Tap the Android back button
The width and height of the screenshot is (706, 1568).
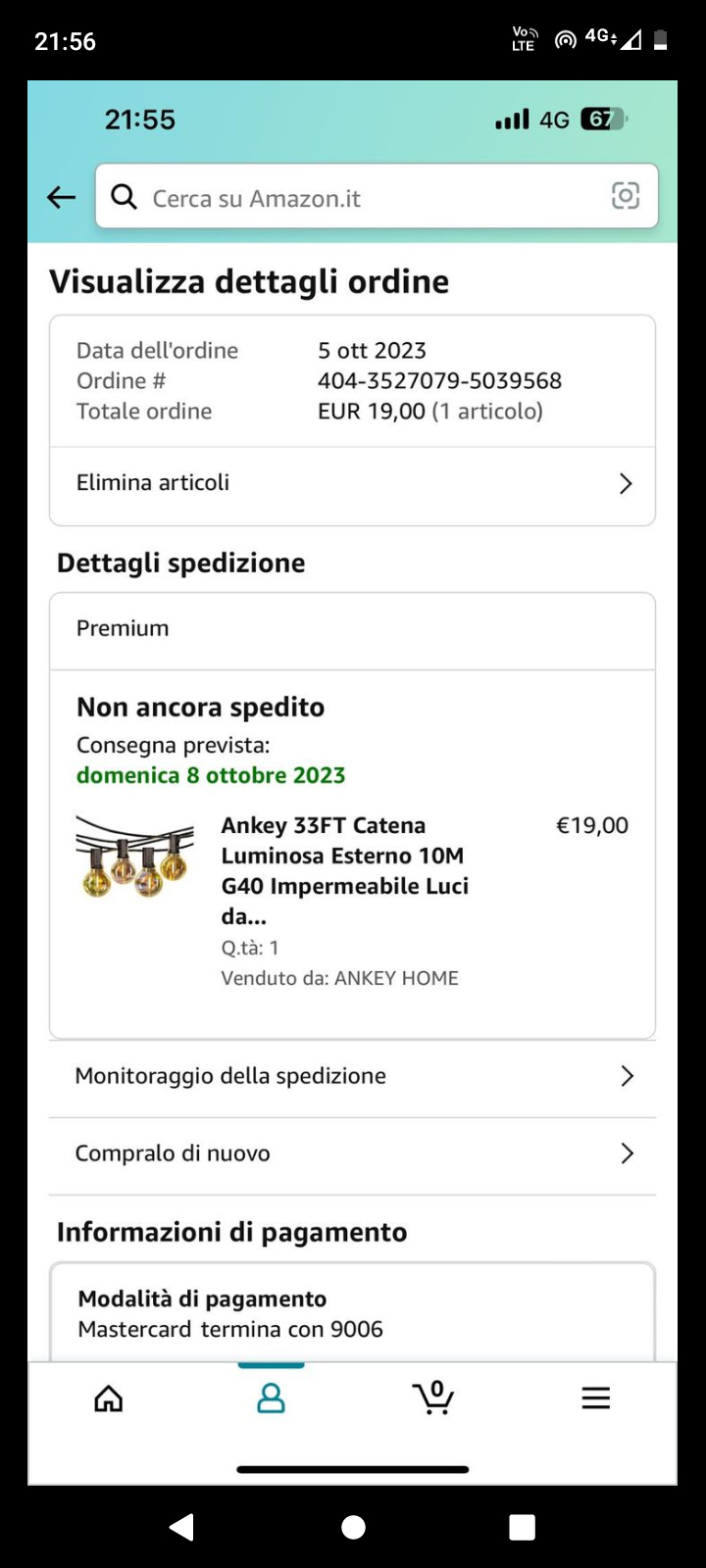pyautogui.click(x=182, y=1527)
